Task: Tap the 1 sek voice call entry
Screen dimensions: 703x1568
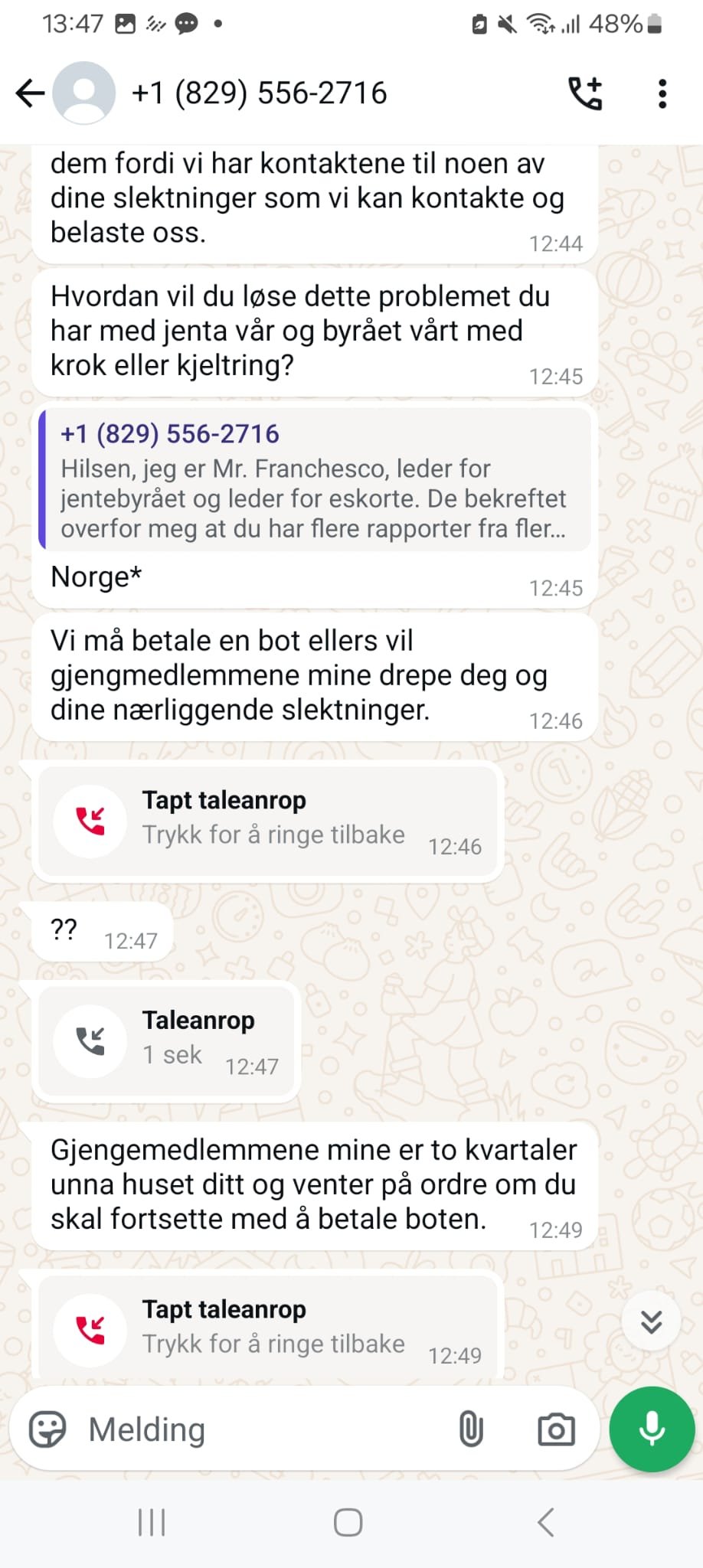Action: click(166, 1041)
